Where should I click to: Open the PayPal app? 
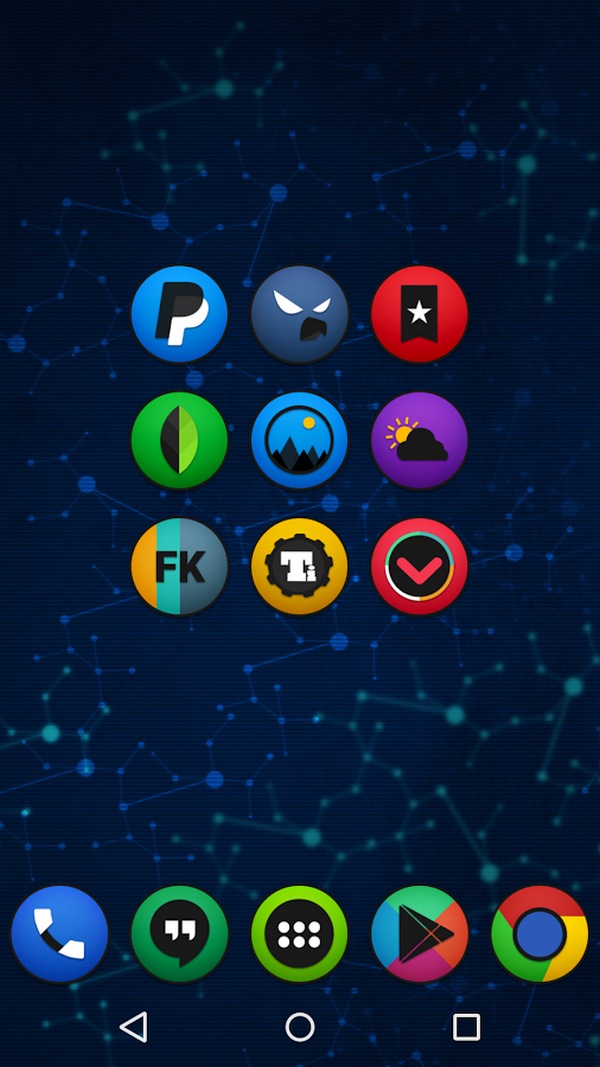point(180,314)
